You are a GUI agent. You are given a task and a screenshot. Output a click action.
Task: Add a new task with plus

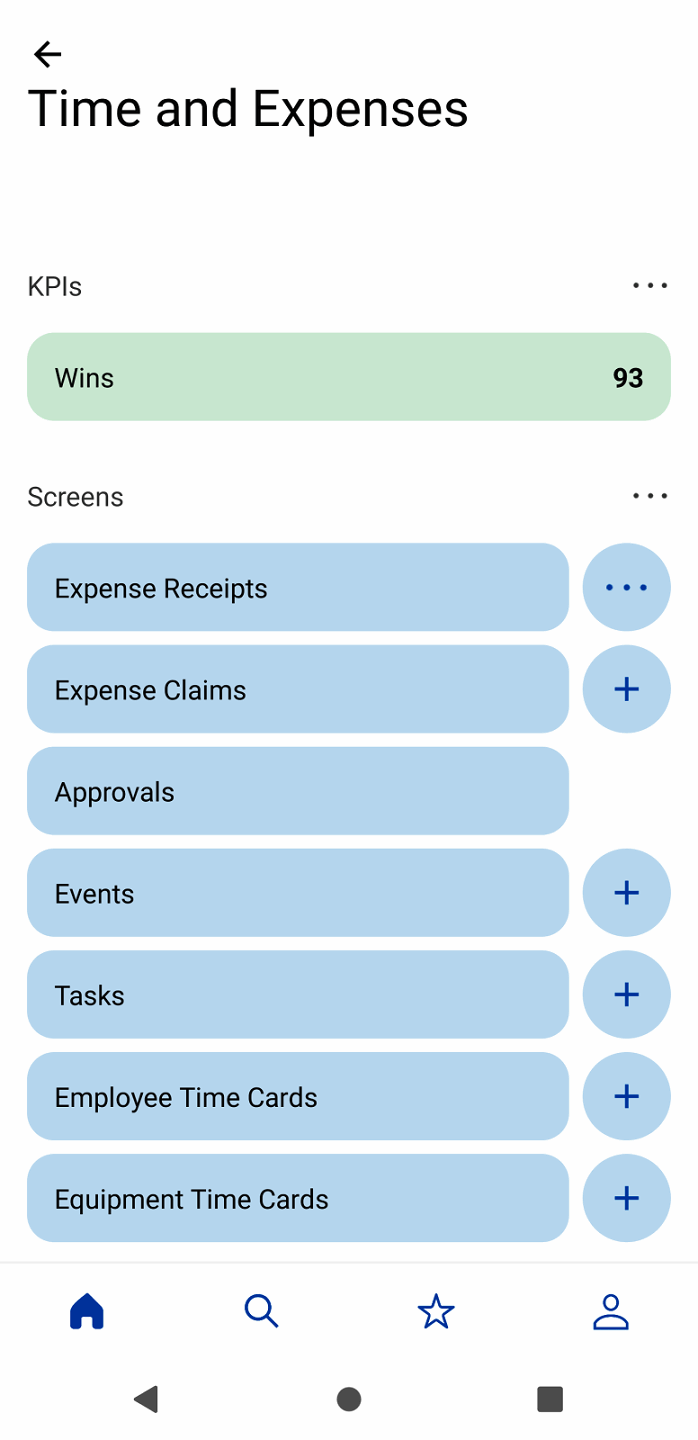626,996
